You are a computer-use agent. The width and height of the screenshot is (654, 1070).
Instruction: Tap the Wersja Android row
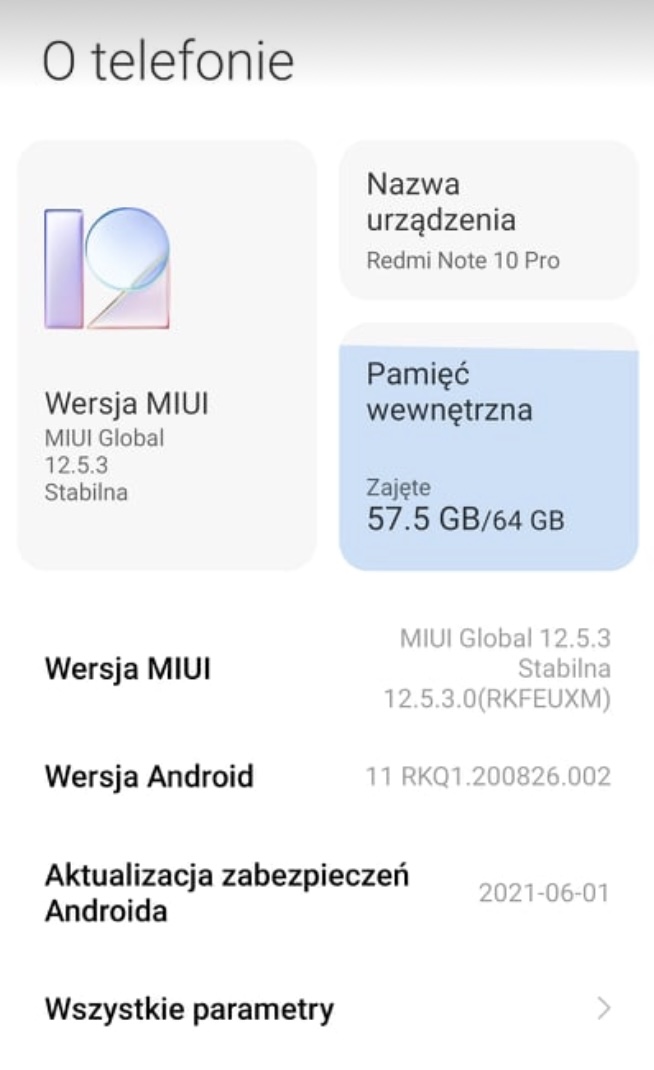pyautogui.click(x=327, y=776)
